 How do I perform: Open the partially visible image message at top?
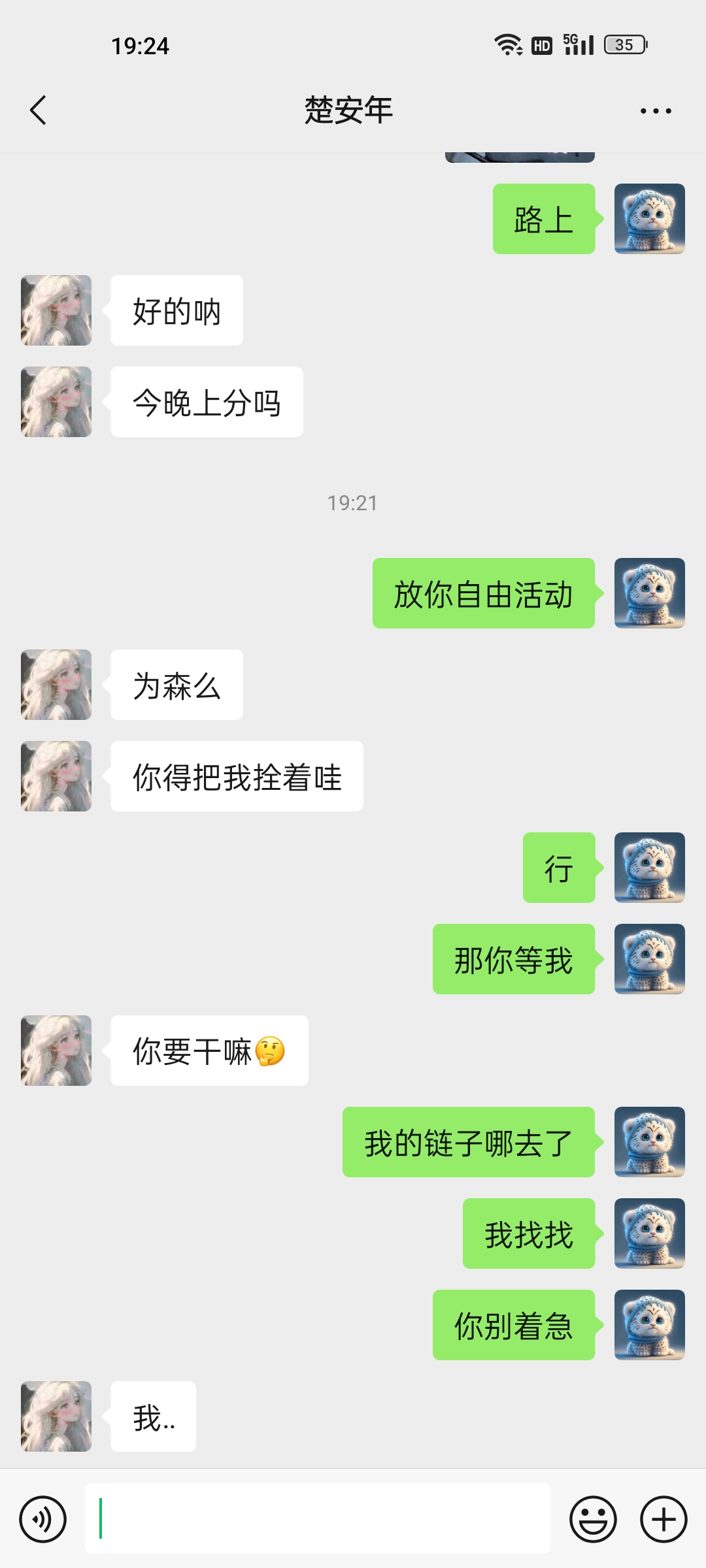[x=520, y=157]
